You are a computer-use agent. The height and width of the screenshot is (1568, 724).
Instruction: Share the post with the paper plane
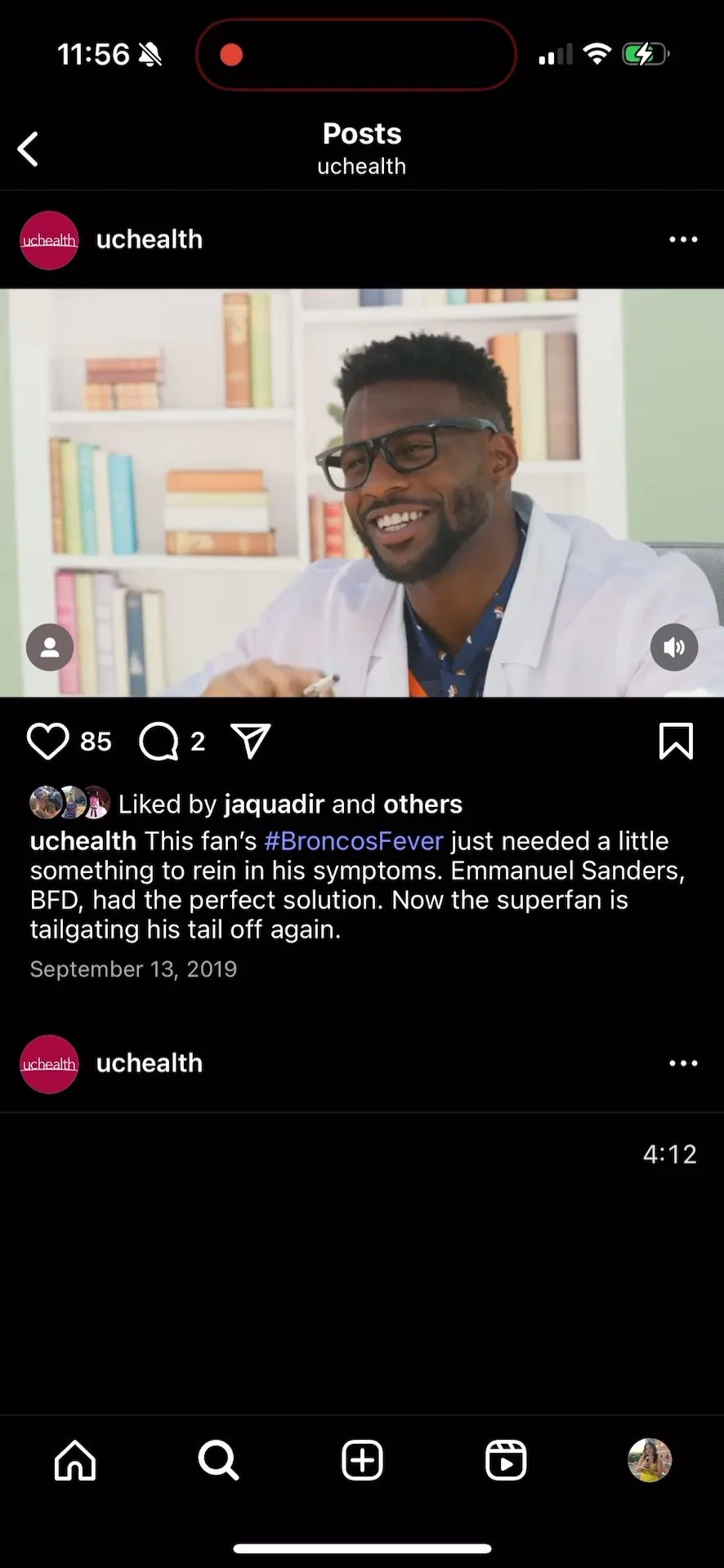250,742
